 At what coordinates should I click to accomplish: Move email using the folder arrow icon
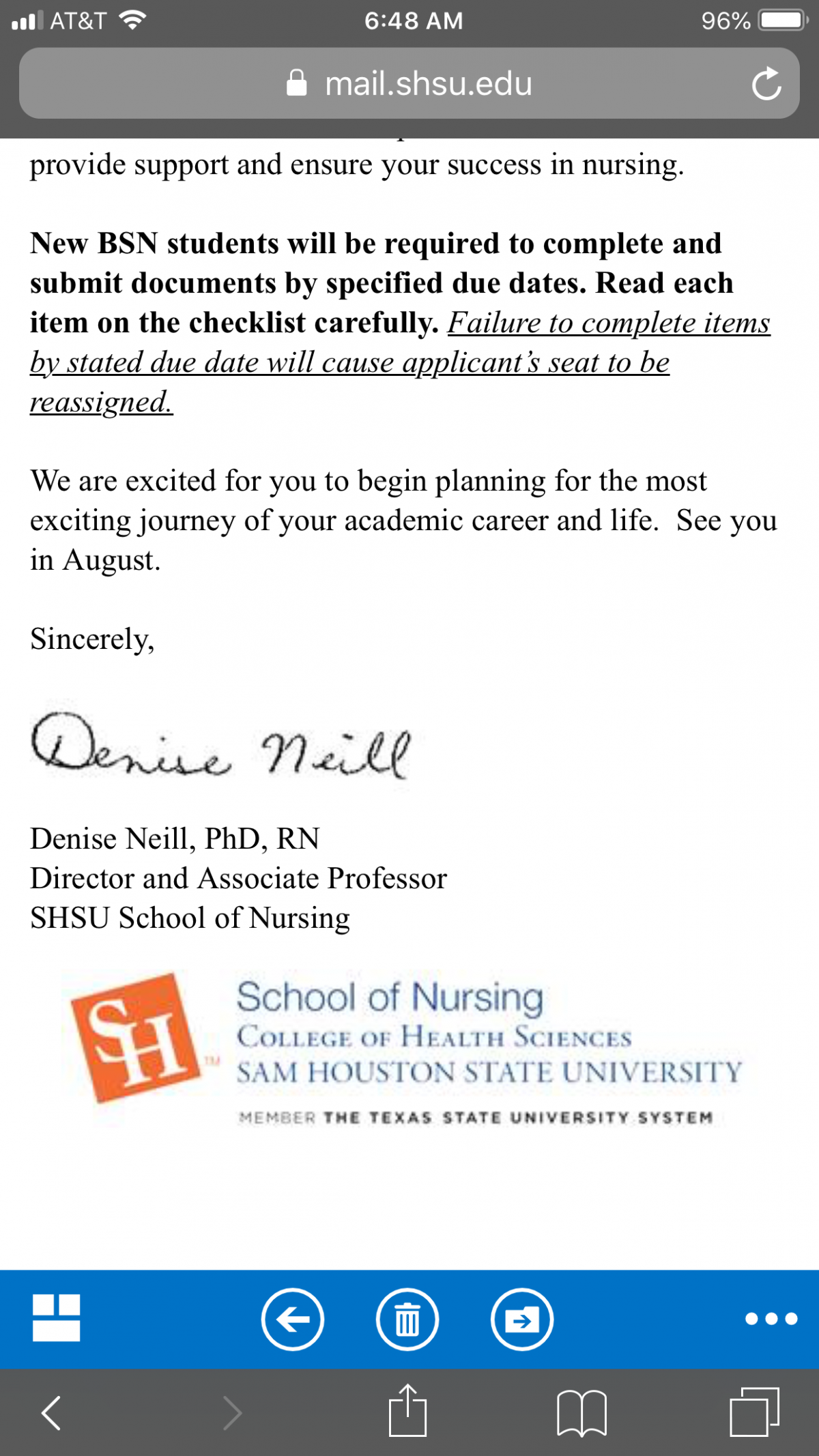click(522, 1320)
